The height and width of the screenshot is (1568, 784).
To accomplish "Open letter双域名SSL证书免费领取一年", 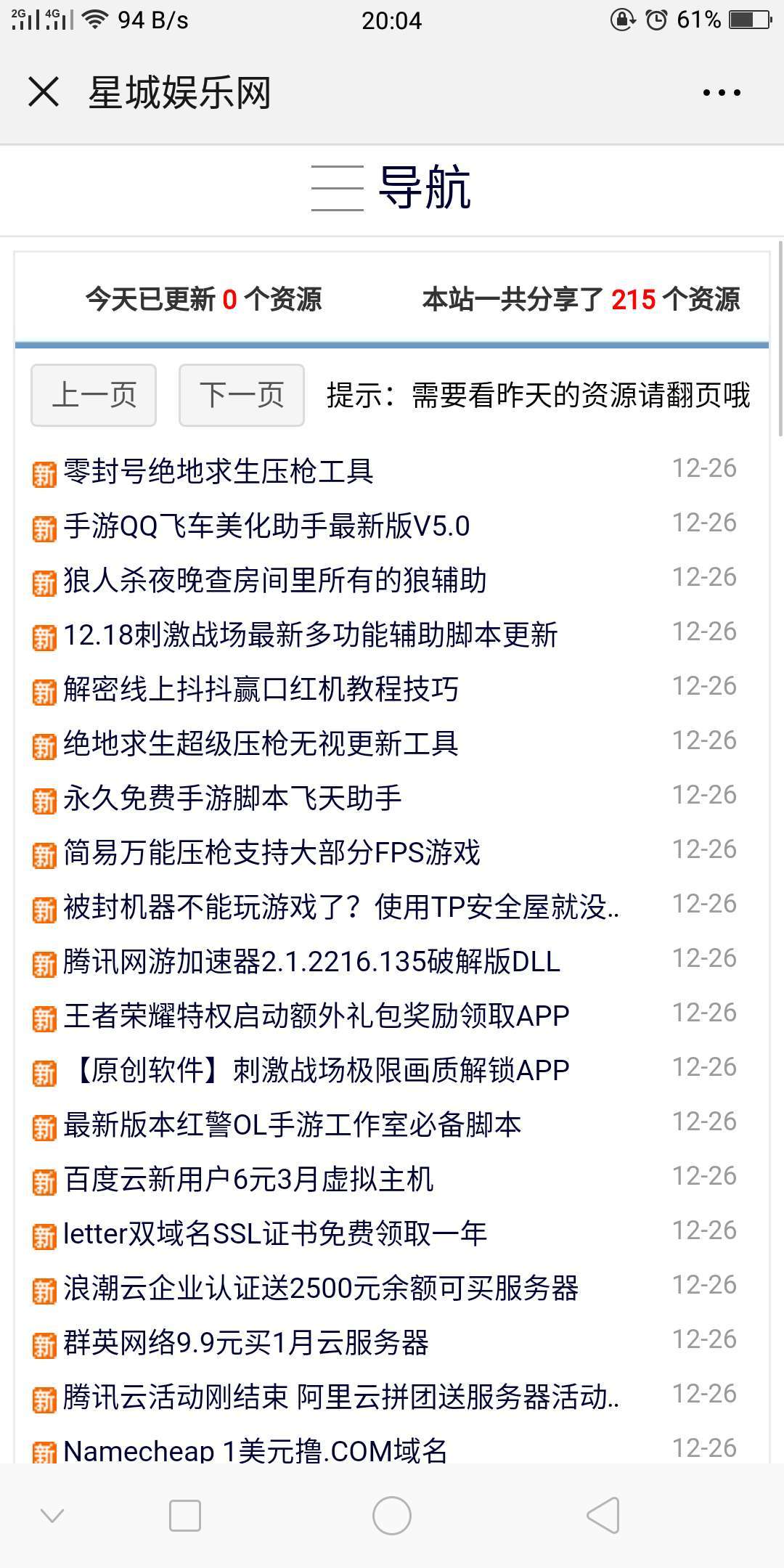I will pyautogui.click(x=274, y=1233).
